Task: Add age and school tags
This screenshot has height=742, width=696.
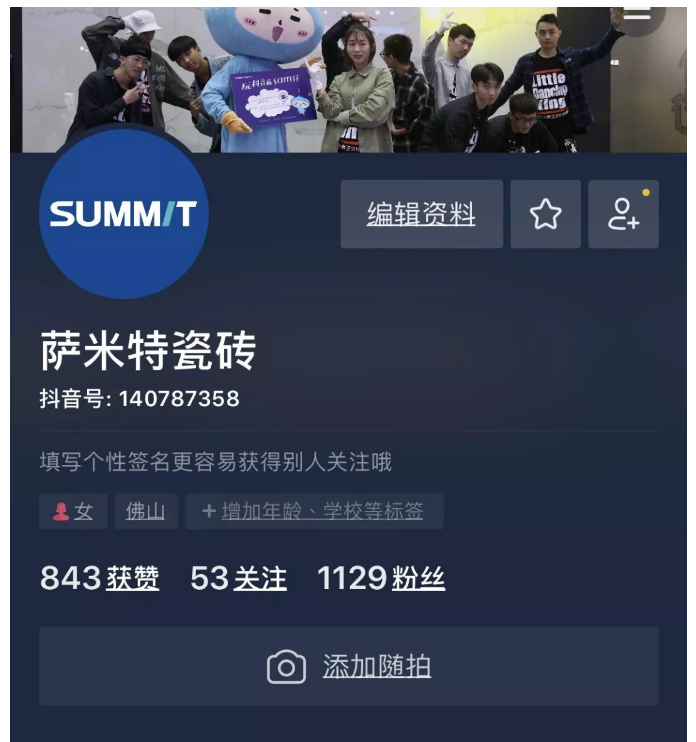Action: point(314,511)
